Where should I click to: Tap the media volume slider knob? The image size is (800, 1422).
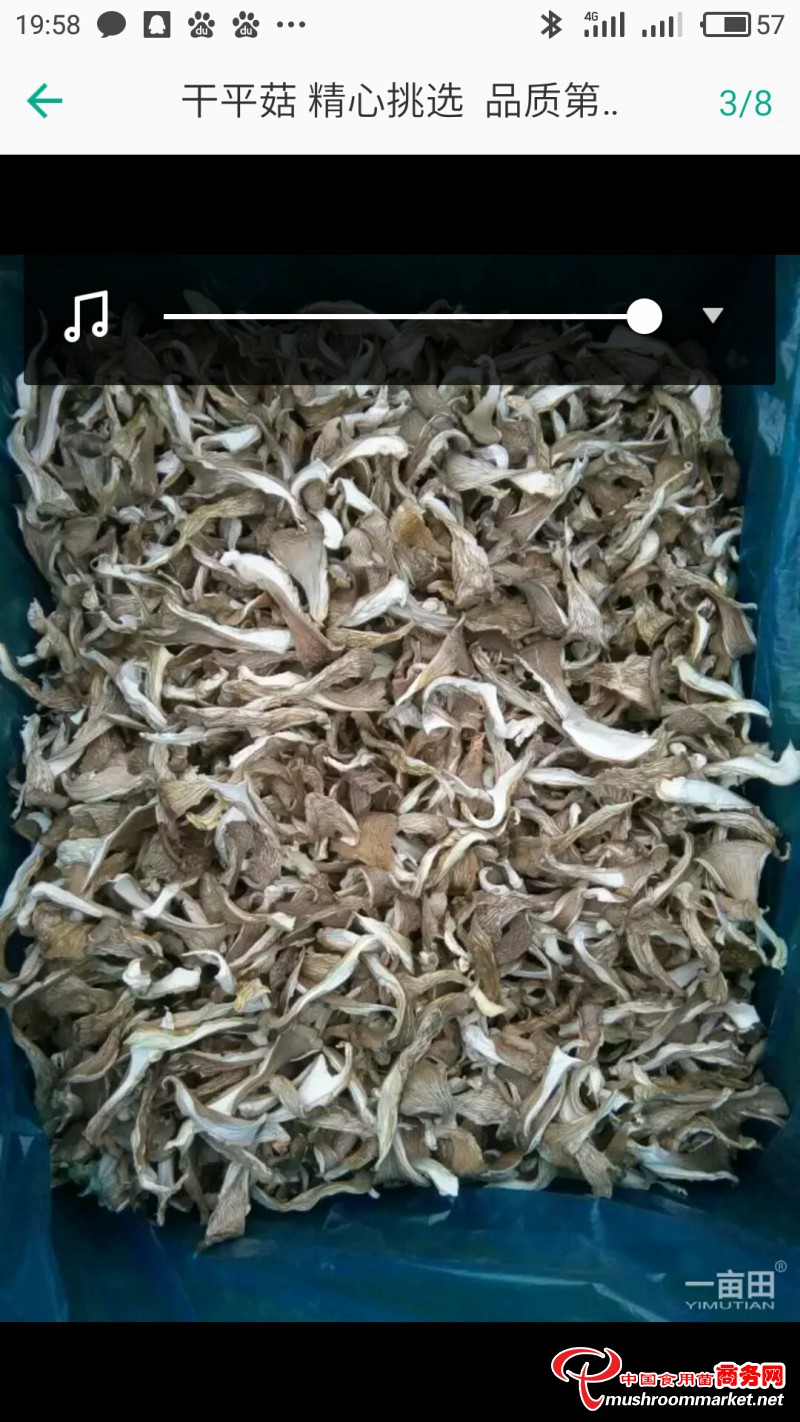tap(644, 316)
